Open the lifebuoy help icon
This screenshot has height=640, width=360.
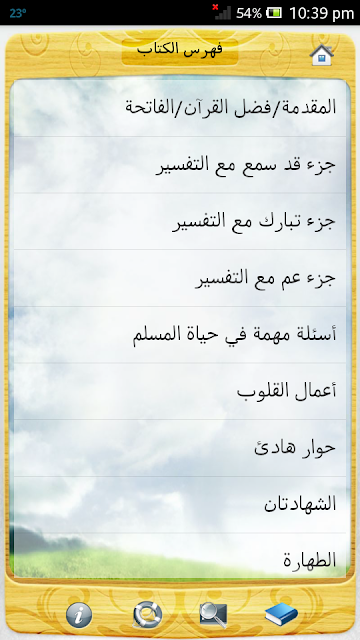pos(147,615)
